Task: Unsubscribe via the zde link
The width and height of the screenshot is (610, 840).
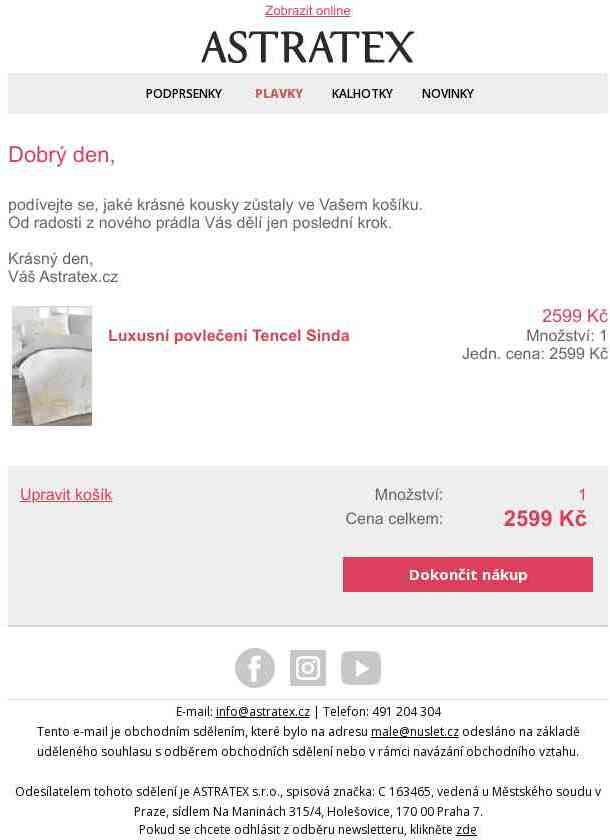Action: pos(466,830)
